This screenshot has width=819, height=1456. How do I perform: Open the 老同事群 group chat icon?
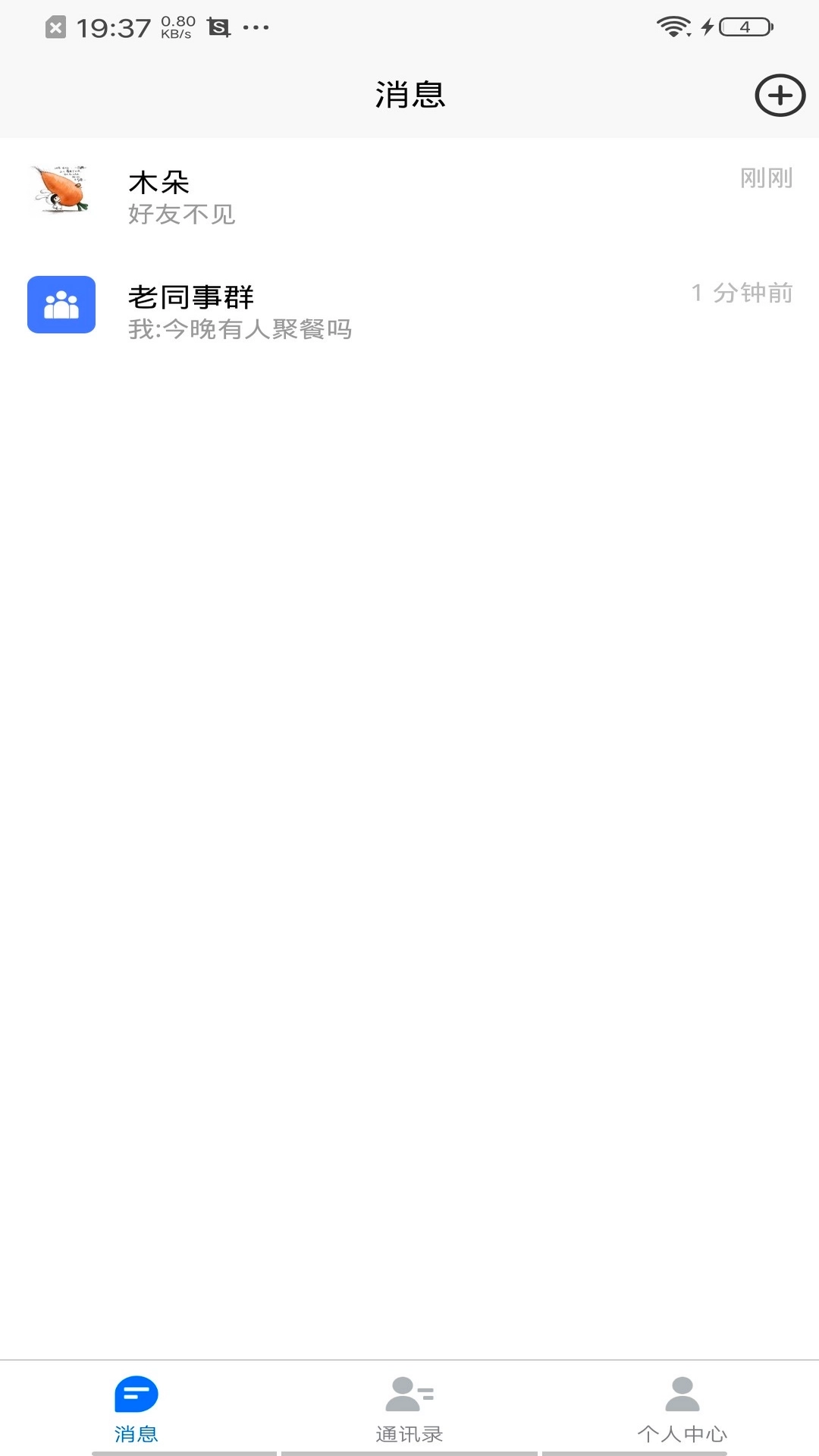pyautogui.click(x=62, y=306)
